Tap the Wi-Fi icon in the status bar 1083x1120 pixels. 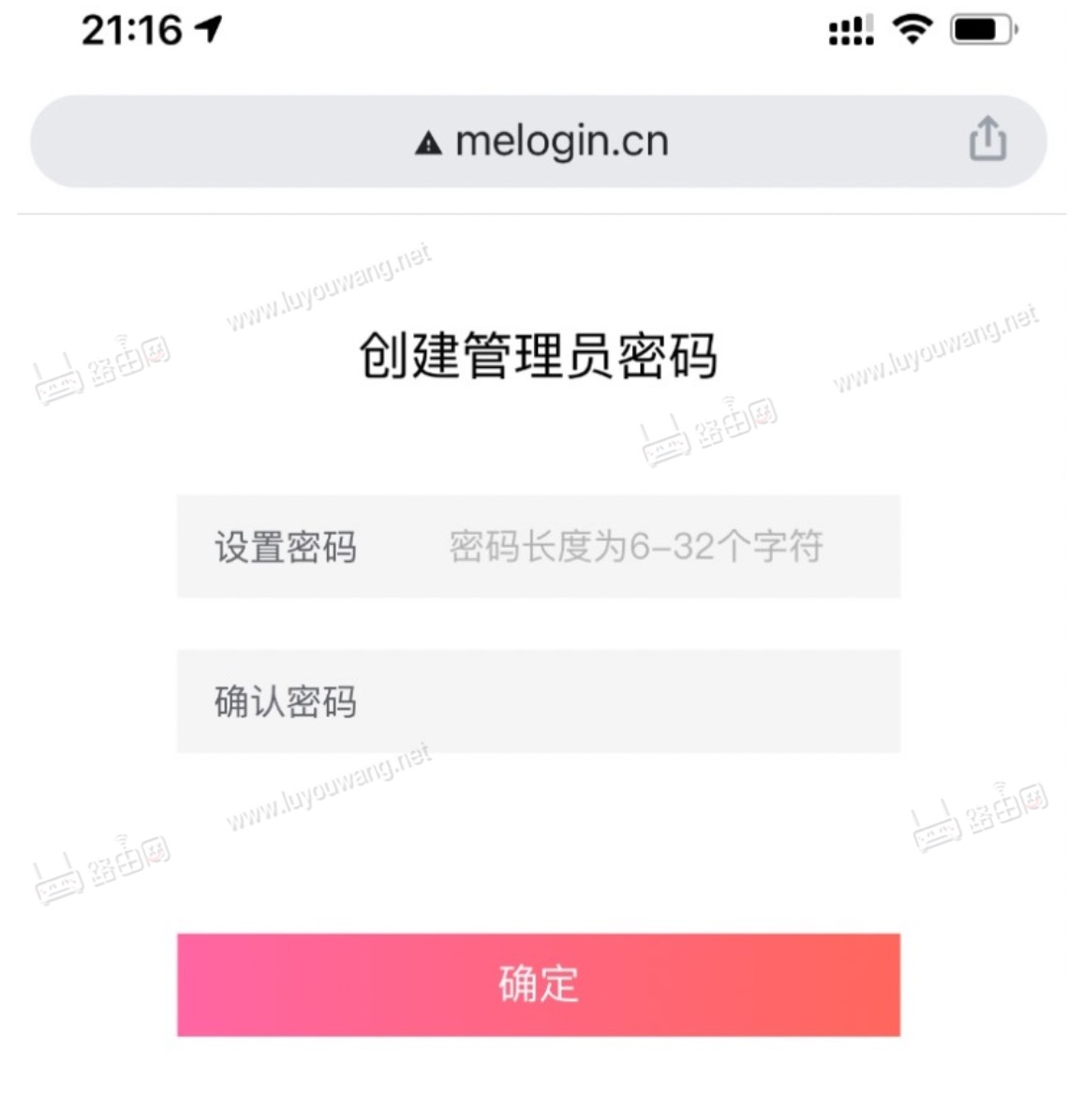click(x=912, y=30)
